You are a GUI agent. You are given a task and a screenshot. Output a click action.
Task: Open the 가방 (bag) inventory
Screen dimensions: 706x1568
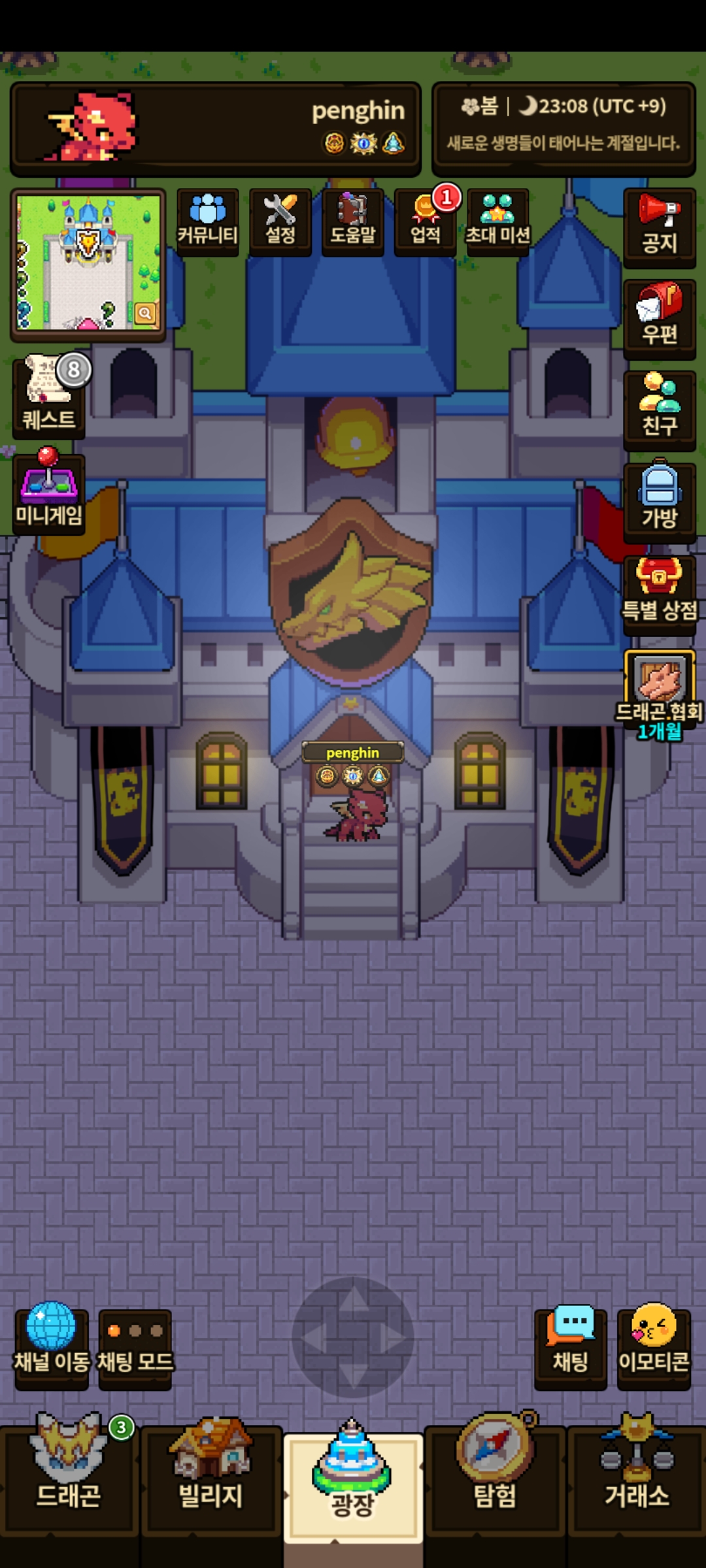point(659,500)
